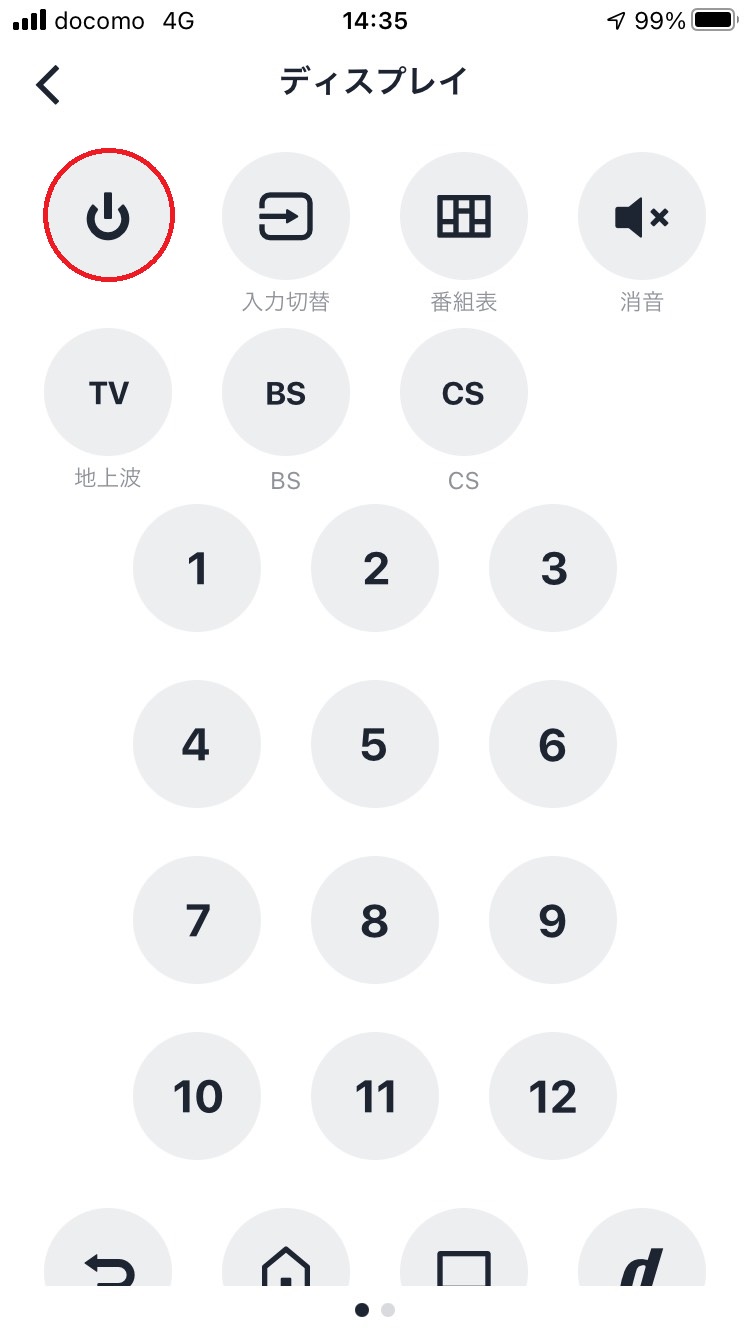The width and height of the screenshot is (750, 1334).
Task: Tap channel number 4
Action: click(197, 745)
